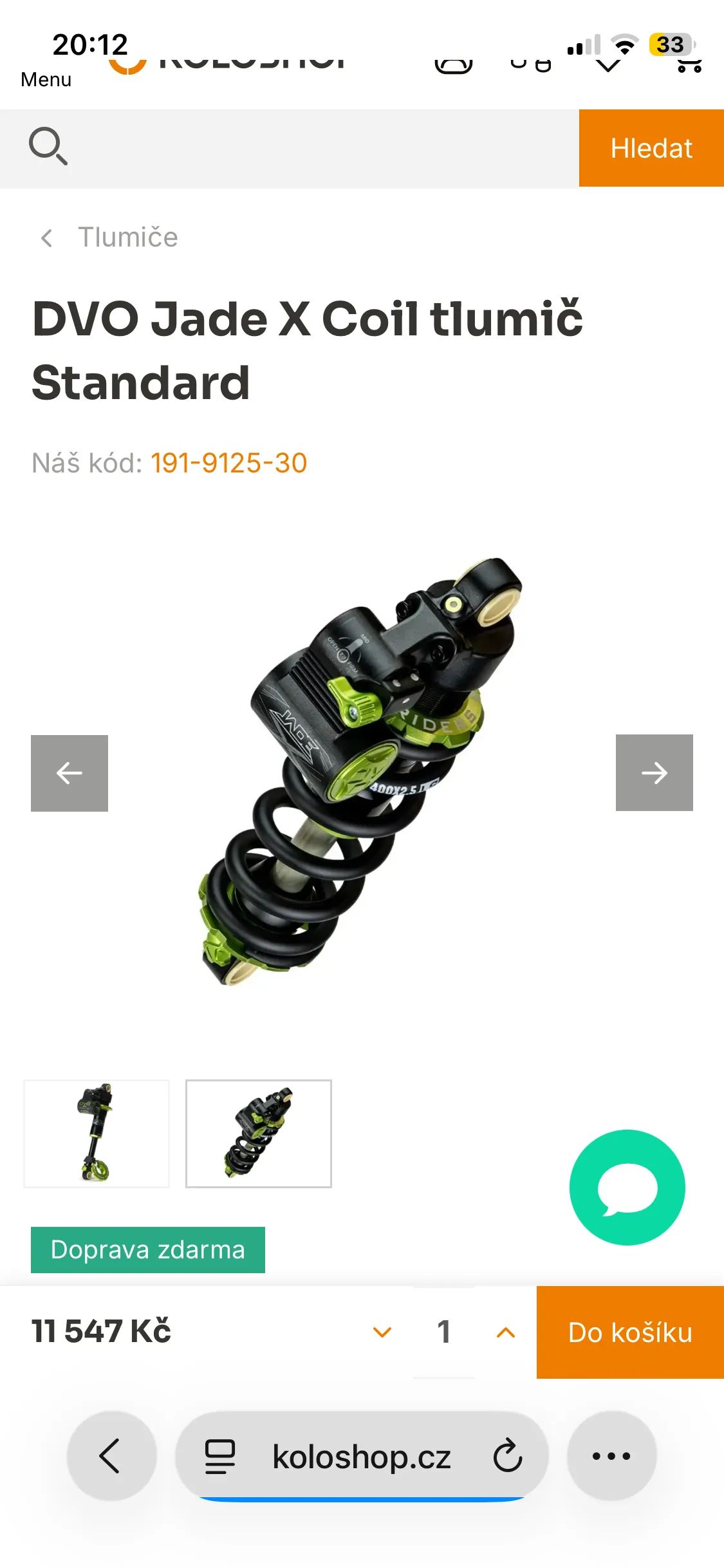Open the live chat bubble
The width and height of the screenshot is (724, 1568).
point(627,1188)
